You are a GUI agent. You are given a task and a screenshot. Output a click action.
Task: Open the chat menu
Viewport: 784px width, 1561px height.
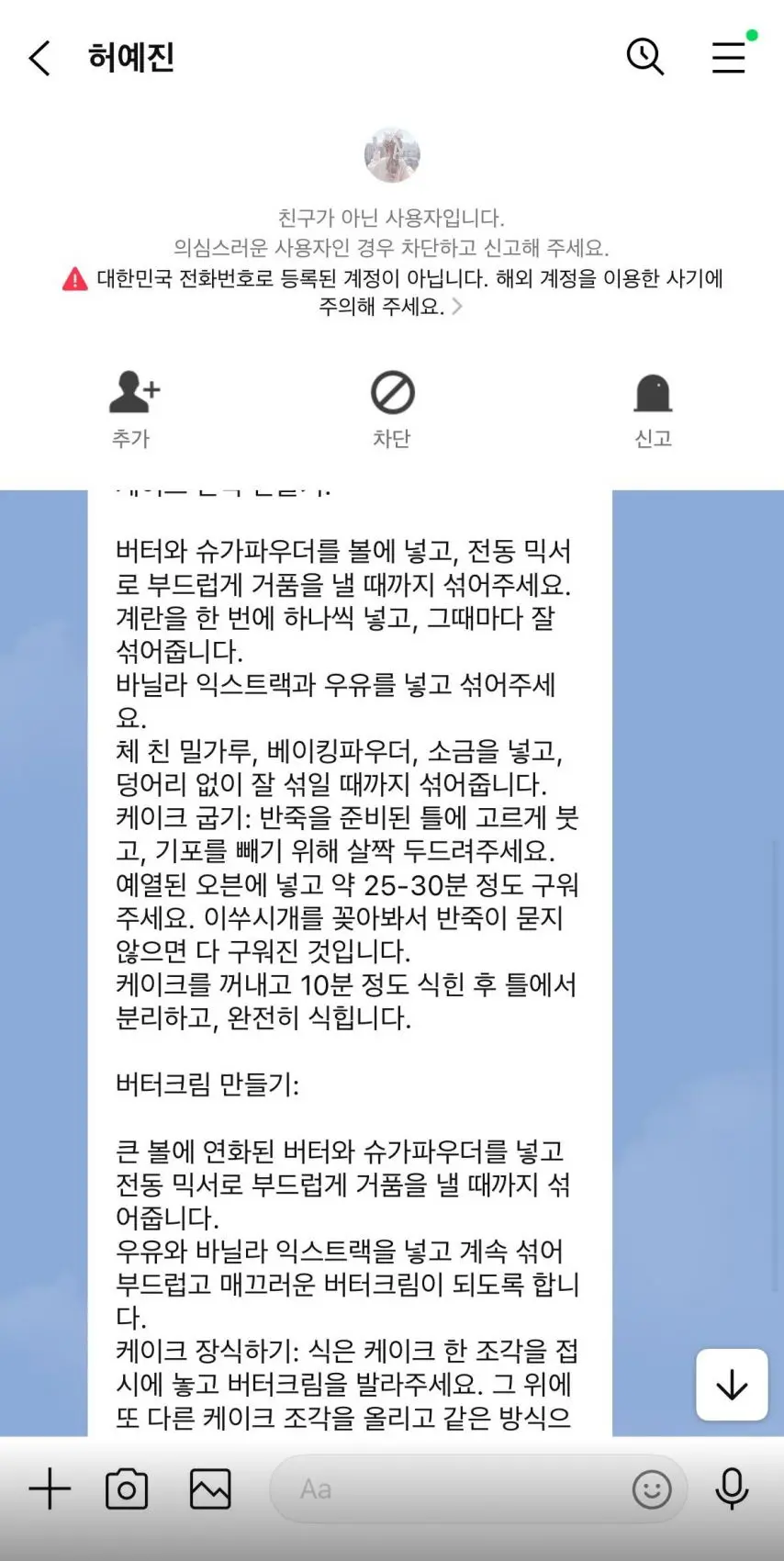729,57
